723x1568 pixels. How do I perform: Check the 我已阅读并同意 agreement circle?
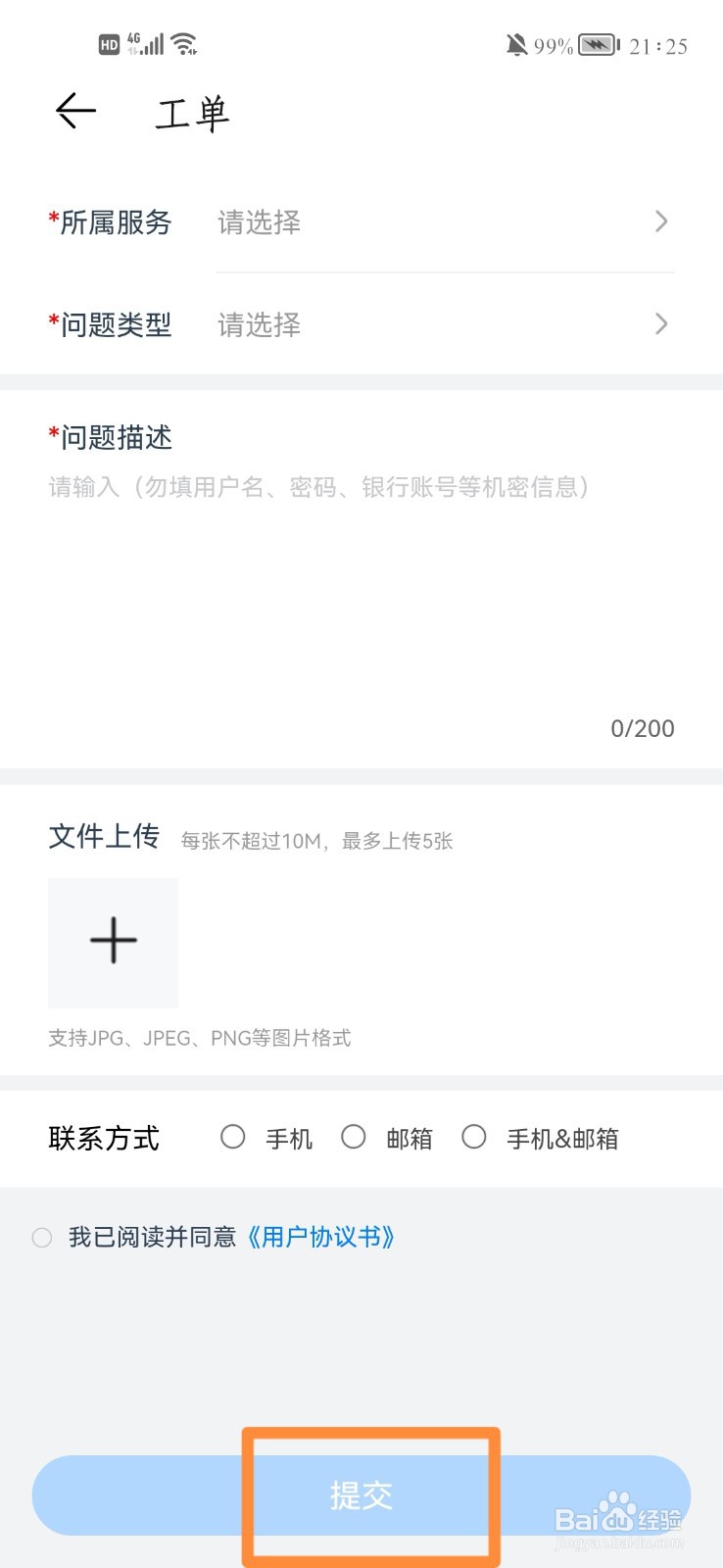point(42,1238)
